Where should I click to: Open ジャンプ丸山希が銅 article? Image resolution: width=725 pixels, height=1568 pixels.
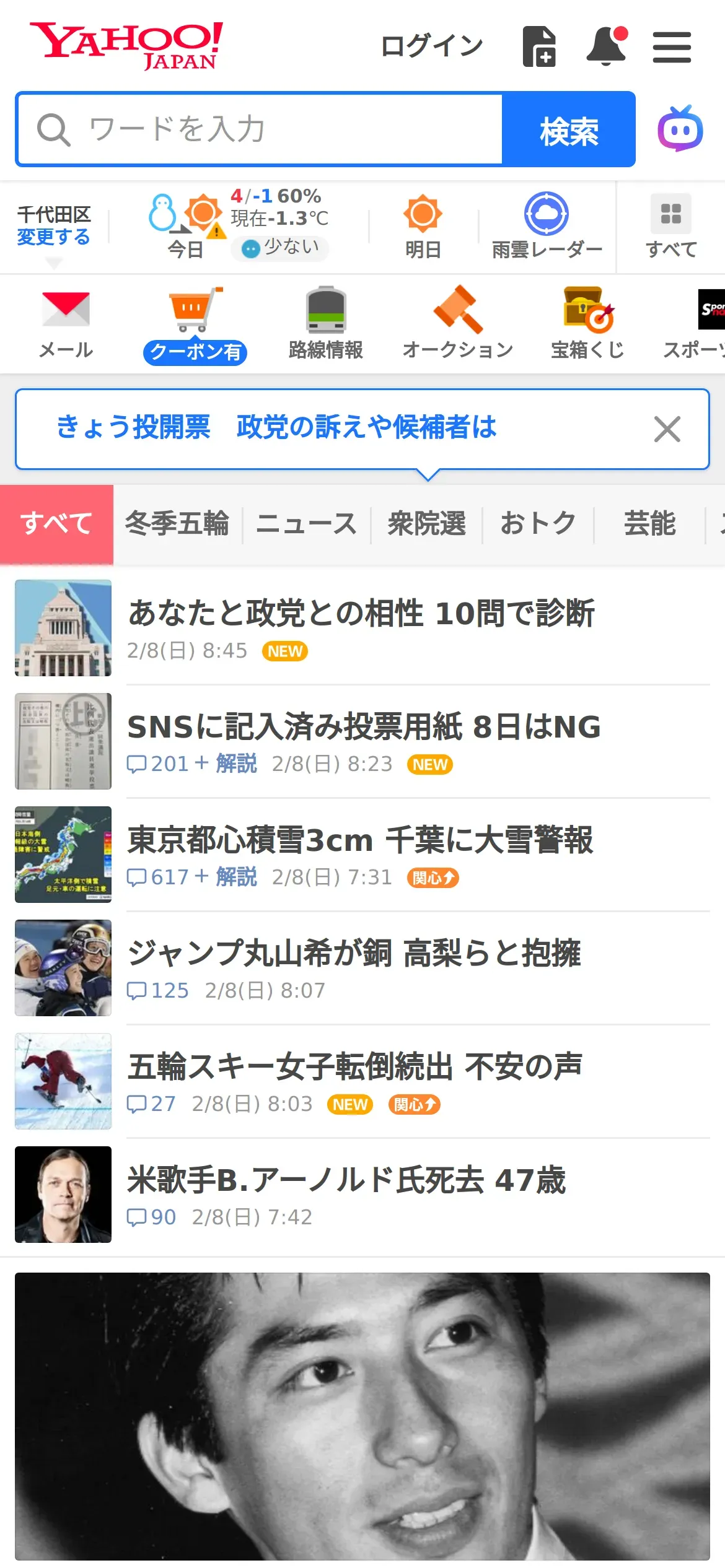click(354, 954)
